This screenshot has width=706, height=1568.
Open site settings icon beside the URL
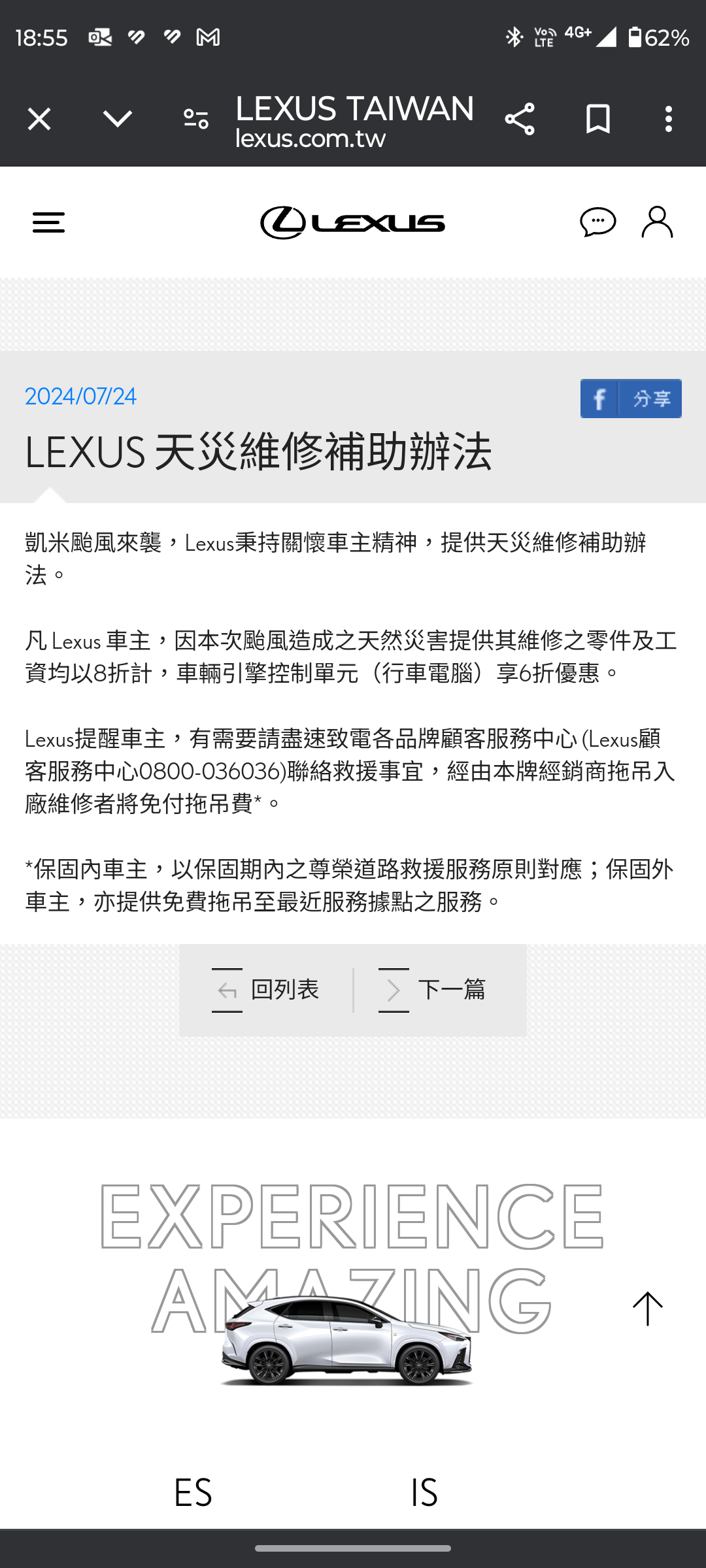click(195, 120)
